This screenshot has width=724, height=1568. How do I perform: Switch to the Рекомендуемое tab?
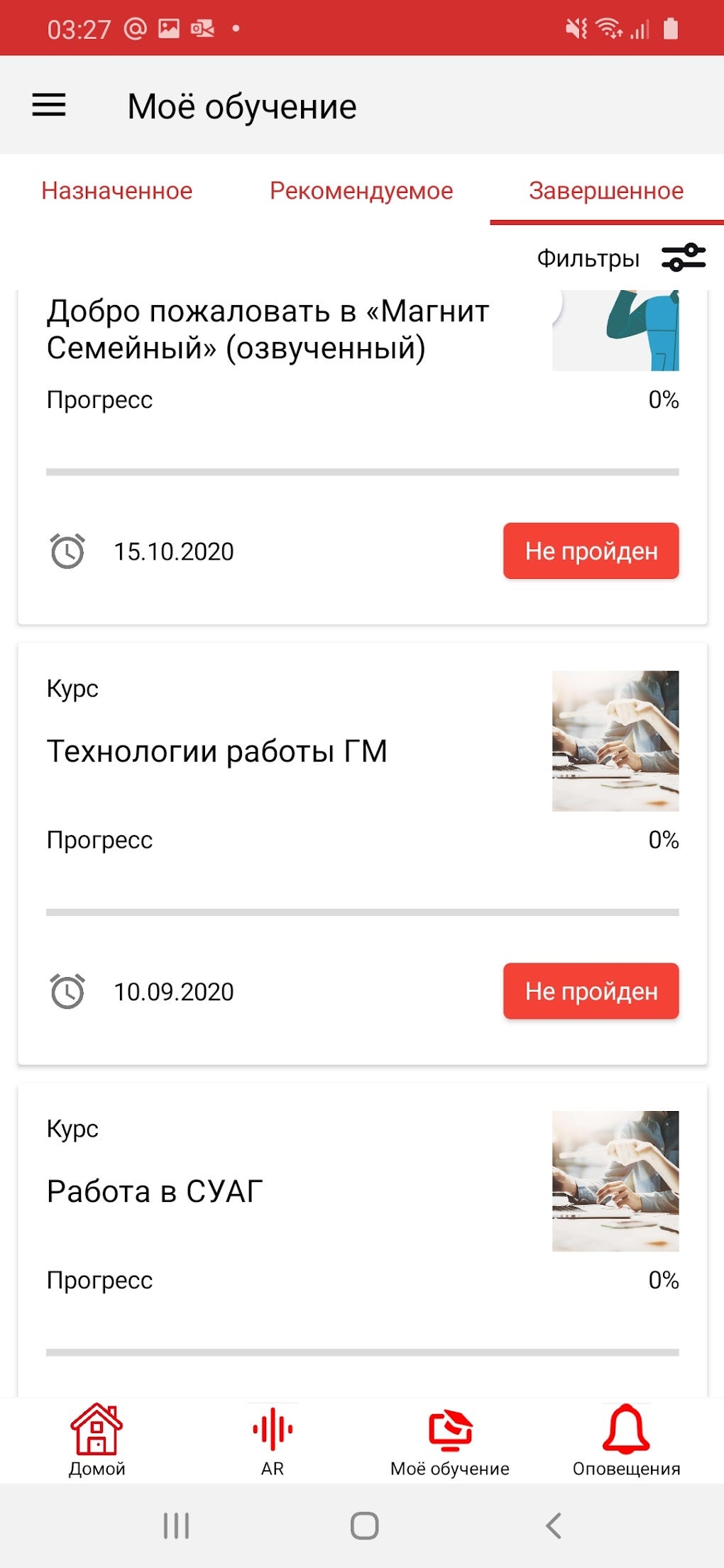(361, 191)
